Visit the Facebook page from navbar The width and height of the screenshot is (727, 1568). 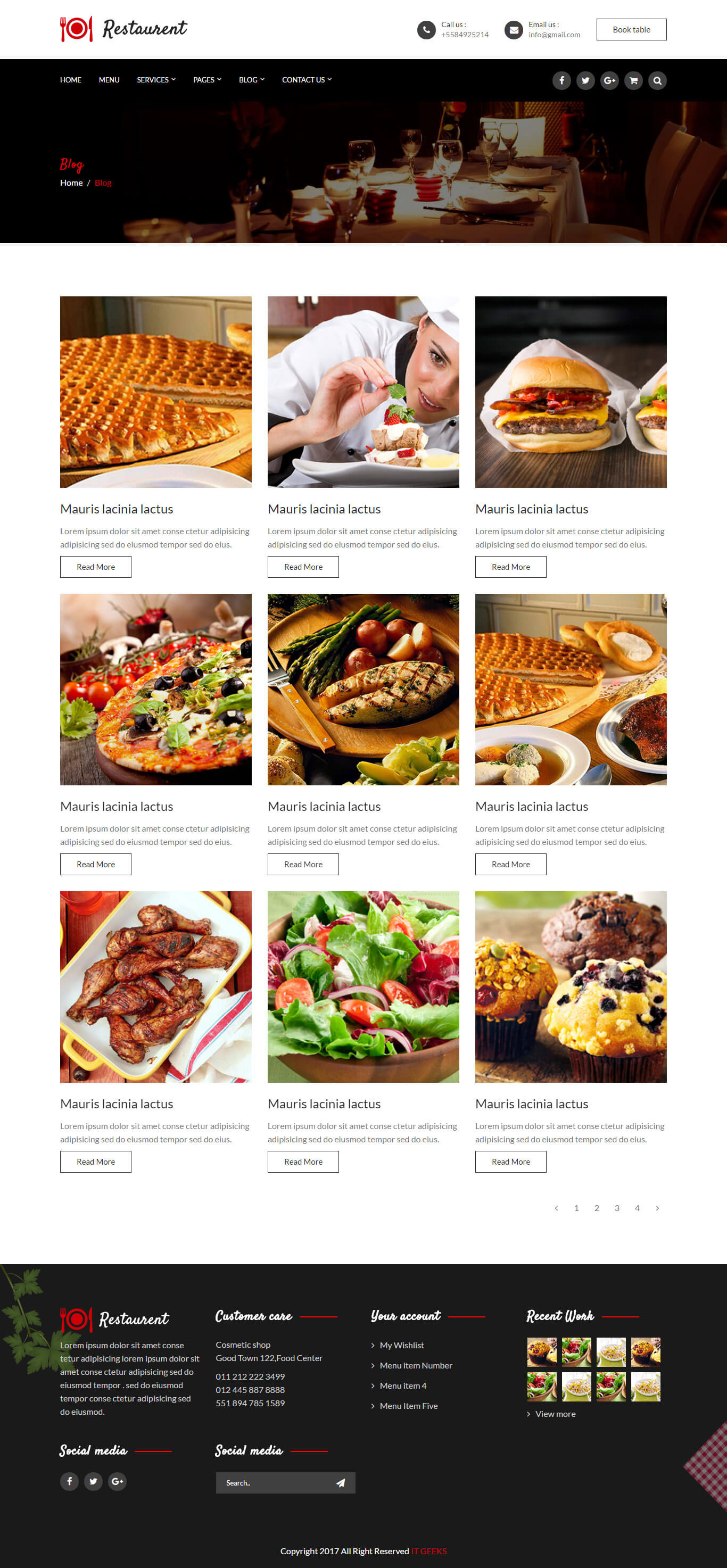tap(561, 80)
